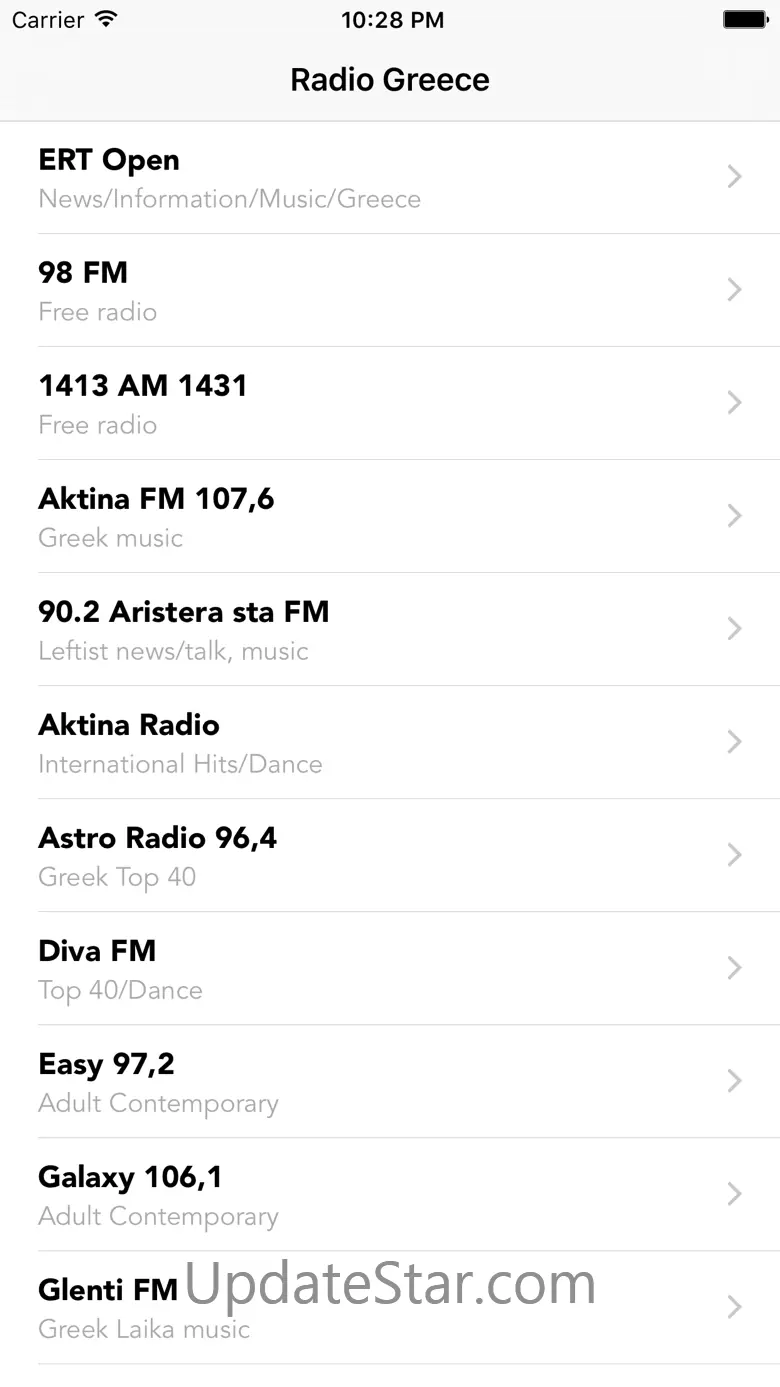Screen dimensions: 780x1387
Task: Play Aktina FM 107,6 station
Action: pos(390,517)
